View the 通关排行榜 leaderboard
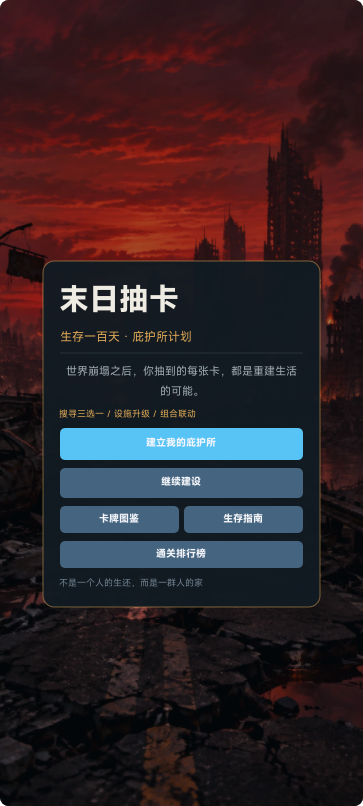 tap(181, 554)
